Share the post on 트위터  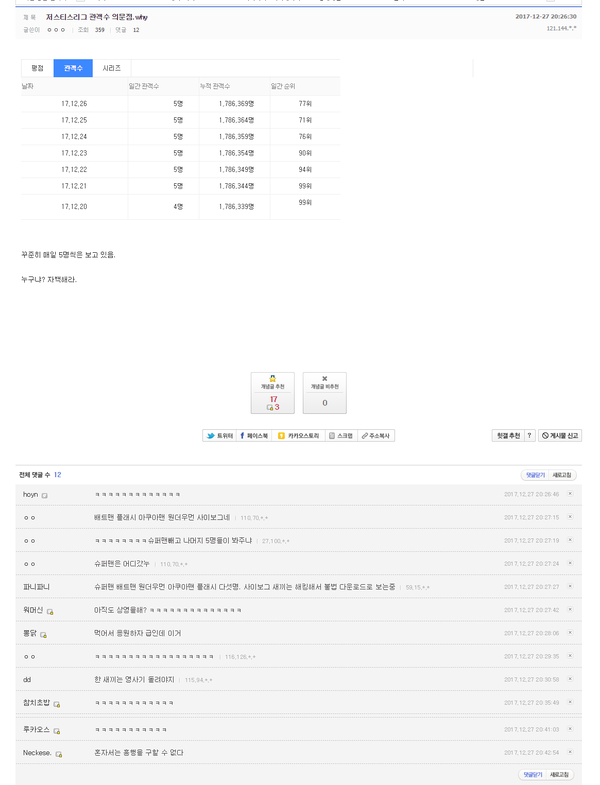219,436
